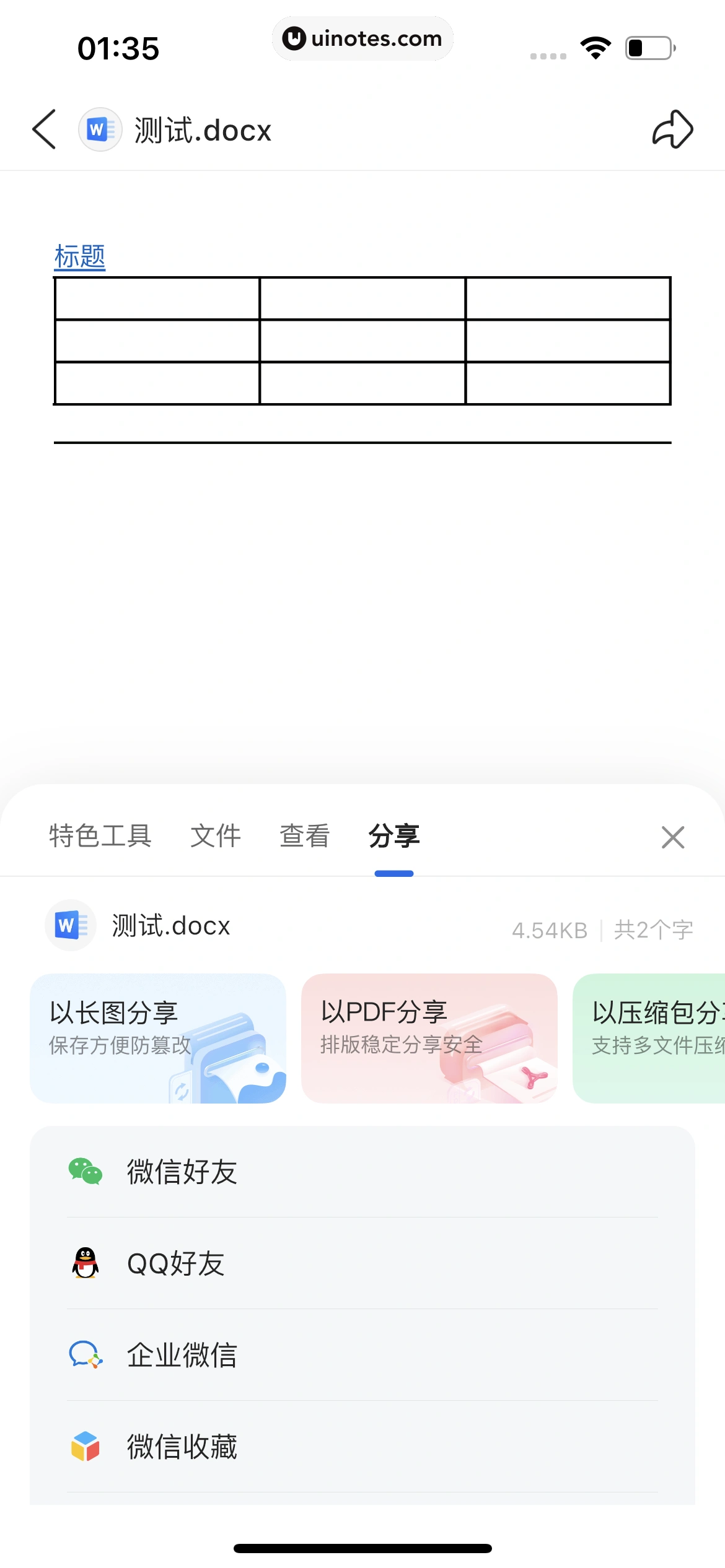Go back from 测试.docx
Viewport: 725px width, 1568px height.
click(x=45, y=129)
